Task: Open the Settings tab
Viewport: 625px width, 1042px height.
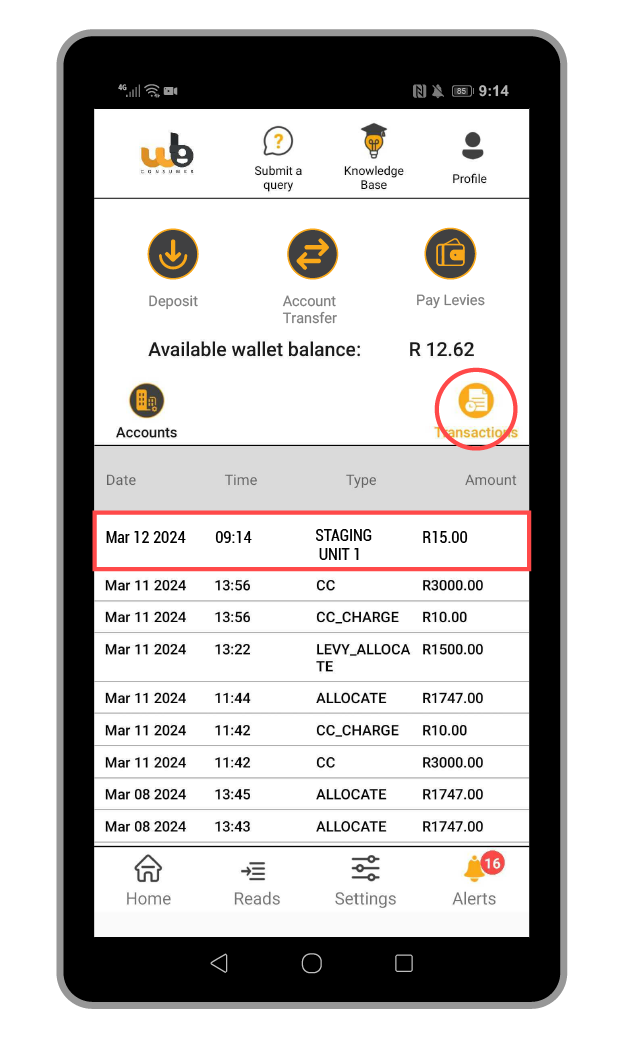Action: [365, 880]
